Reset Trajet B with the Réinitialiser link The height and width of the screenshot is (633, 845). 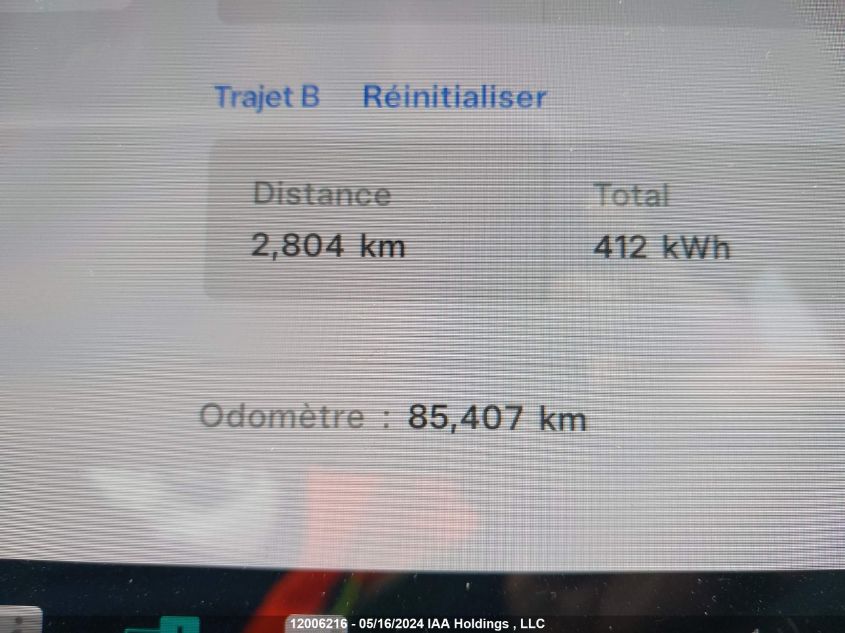[454, 97]
